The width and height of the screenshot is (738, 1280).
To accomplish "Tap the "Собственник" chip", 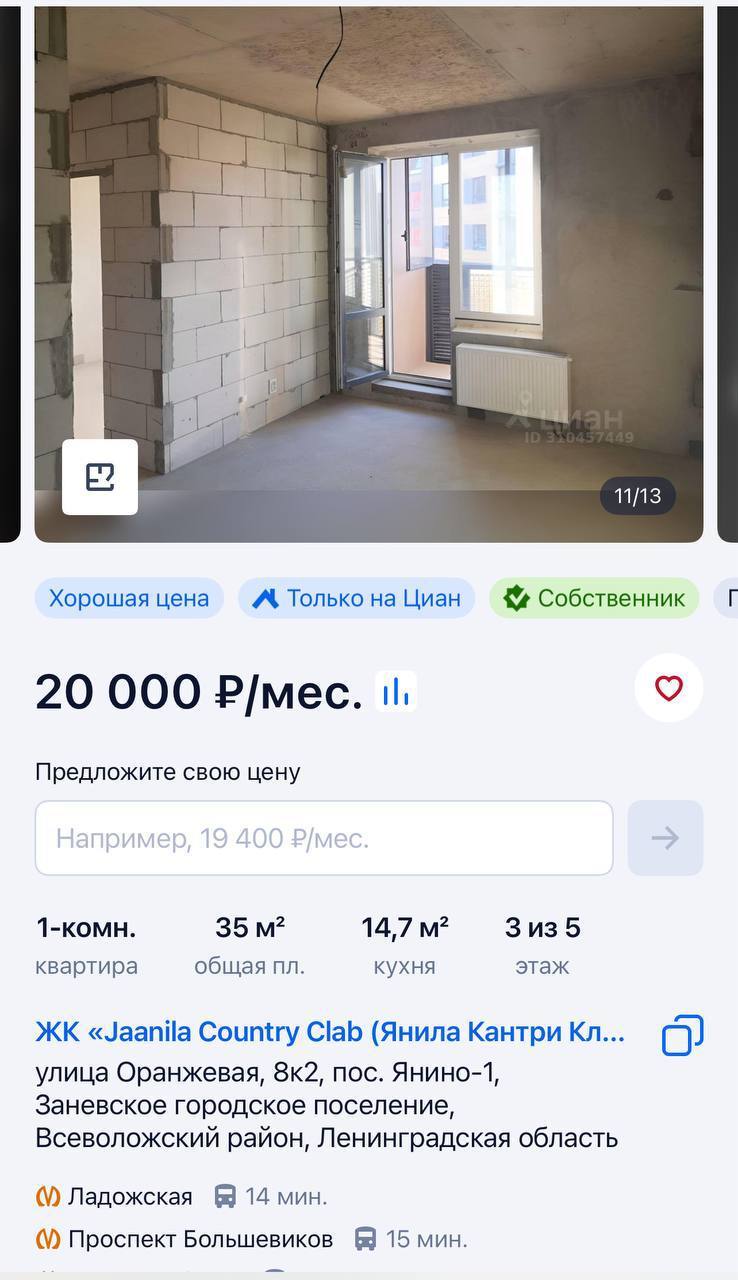I will (594, 598).
